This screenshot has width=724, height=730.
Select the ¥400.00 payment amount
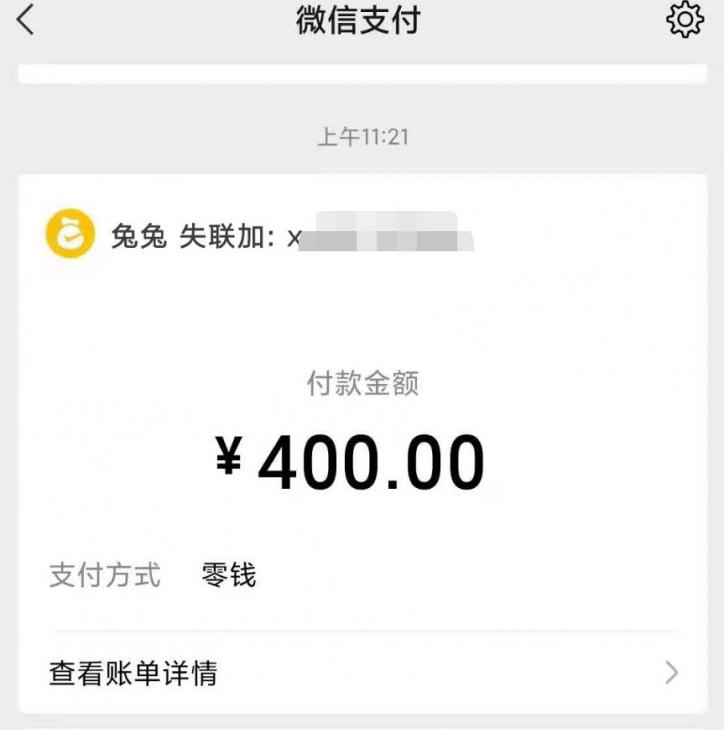click(x=362, y=458)
